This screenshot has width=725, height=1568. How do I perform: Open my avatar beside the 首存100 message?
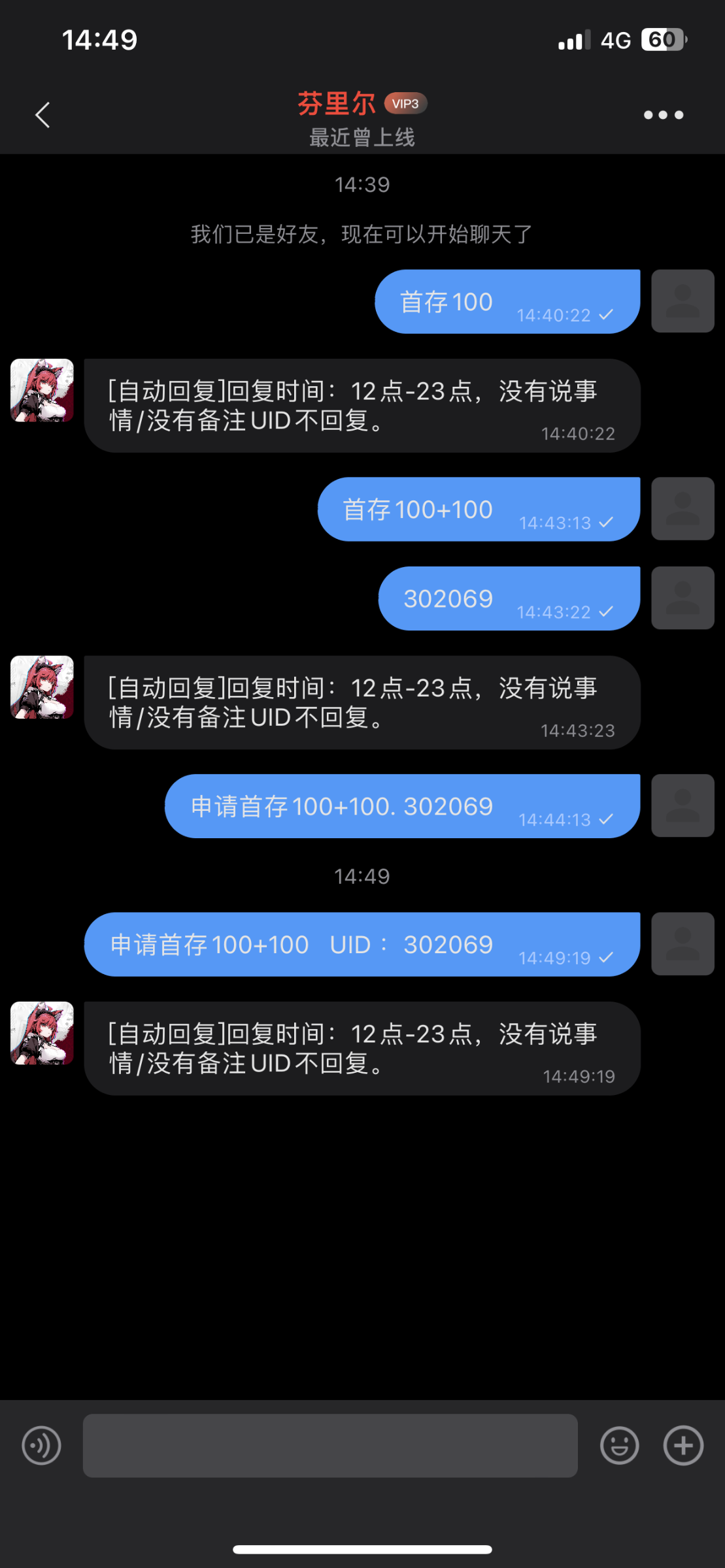683,301
